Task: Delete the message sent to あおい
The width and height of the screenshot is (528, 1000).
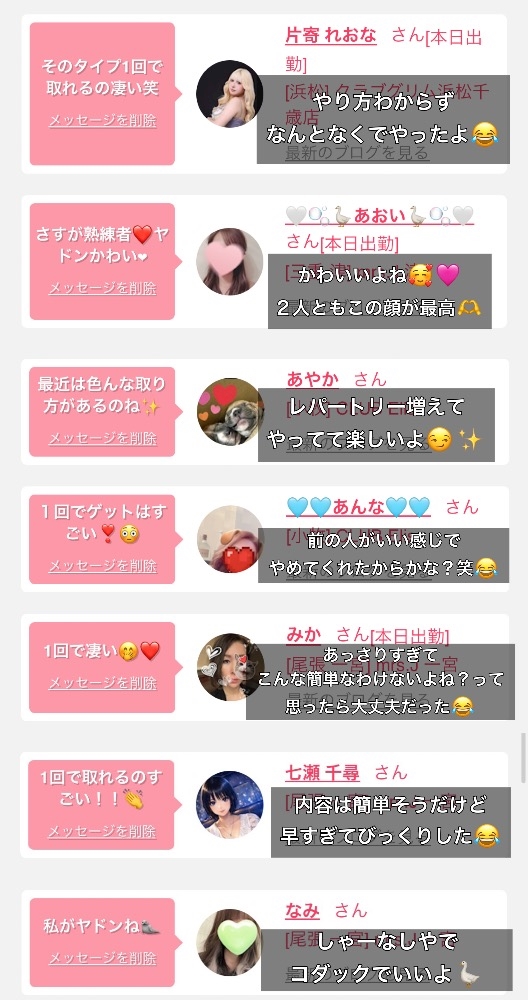Action: point(102,288)
